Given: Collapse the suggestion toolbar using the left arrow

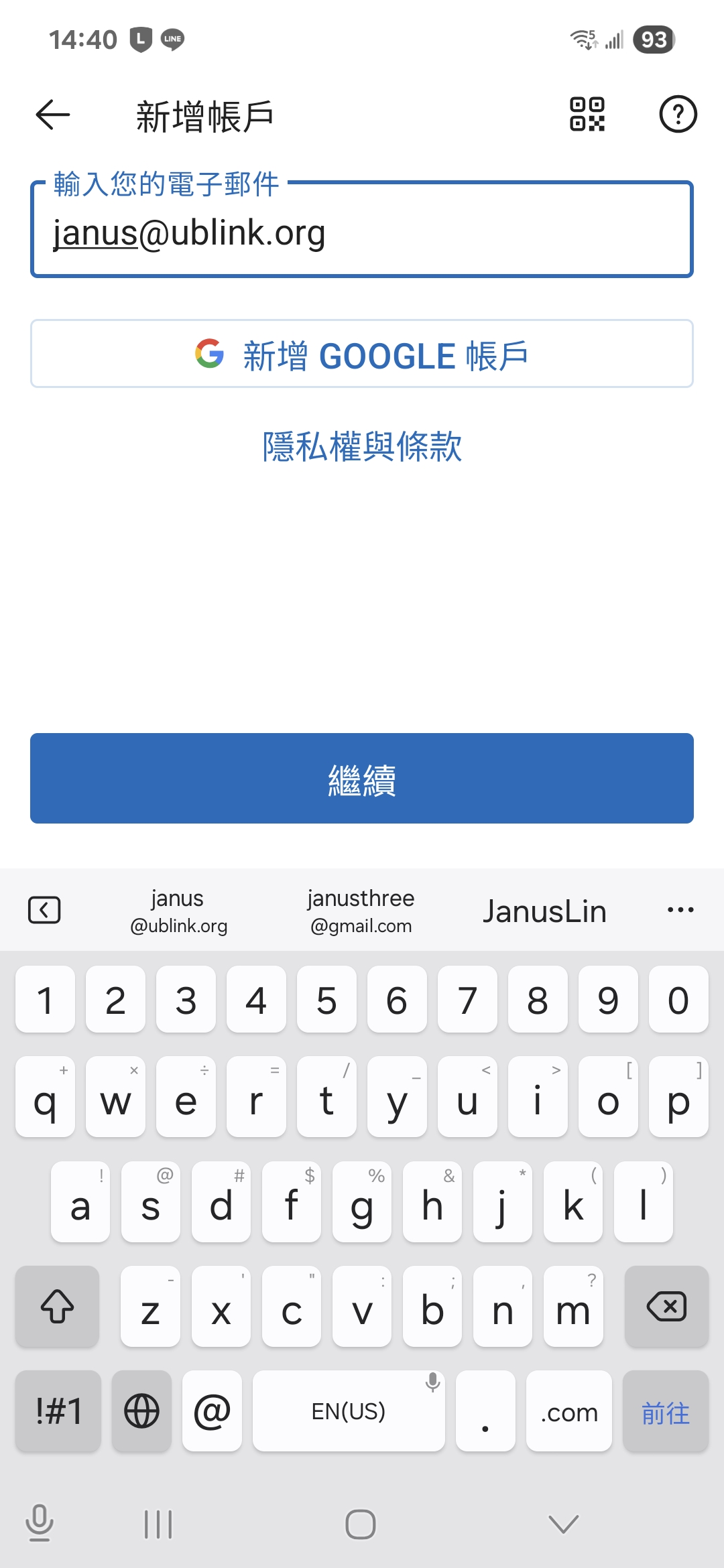Looking at the screenshot, I should pyautogui.click(x=44, y=910).
